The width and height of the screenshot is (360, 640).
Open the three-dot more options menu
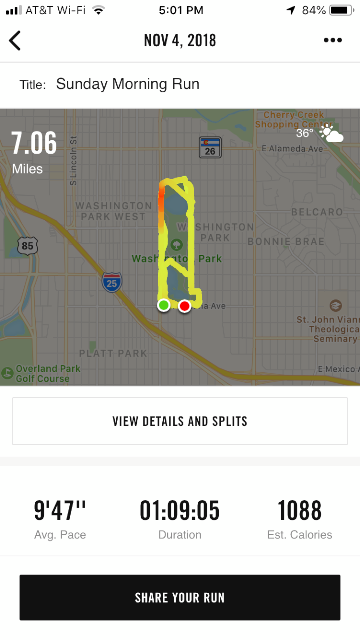coord(333,40)
